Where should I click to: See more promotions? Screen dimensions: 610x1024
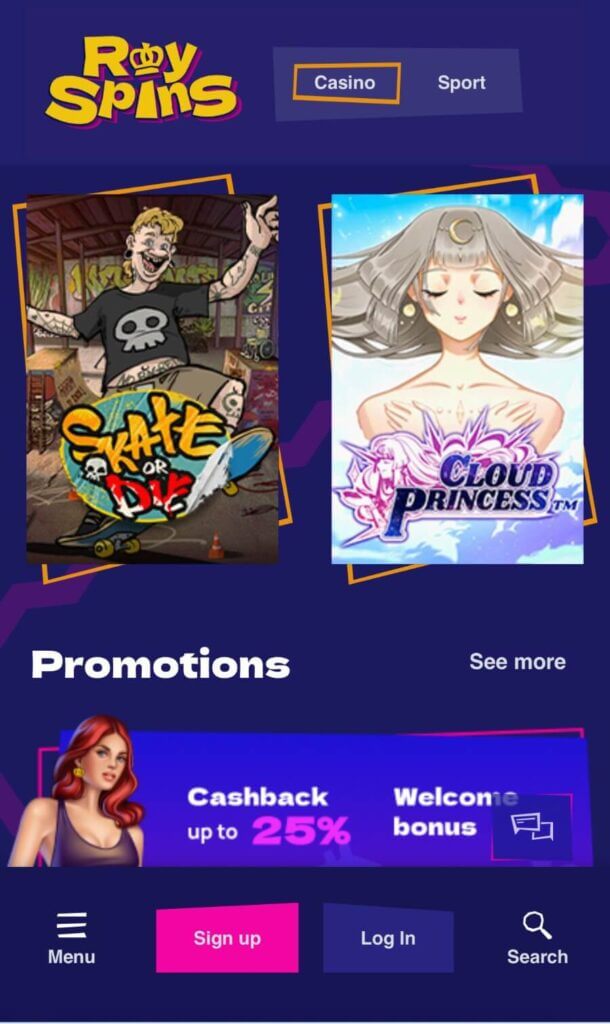click(517, 662)
